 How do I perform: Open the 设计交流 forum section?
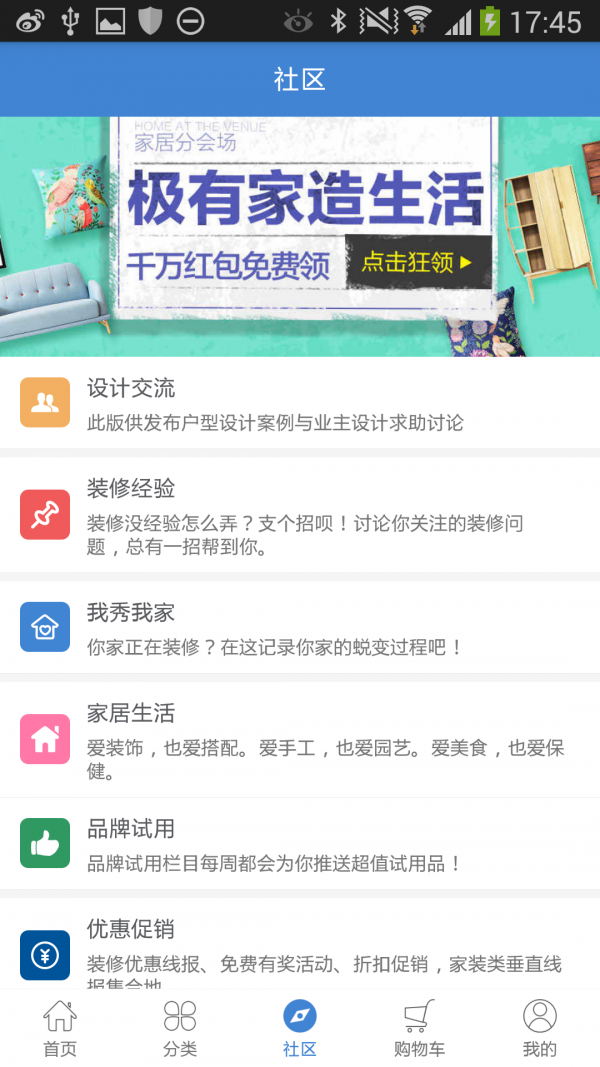point(300,403)
